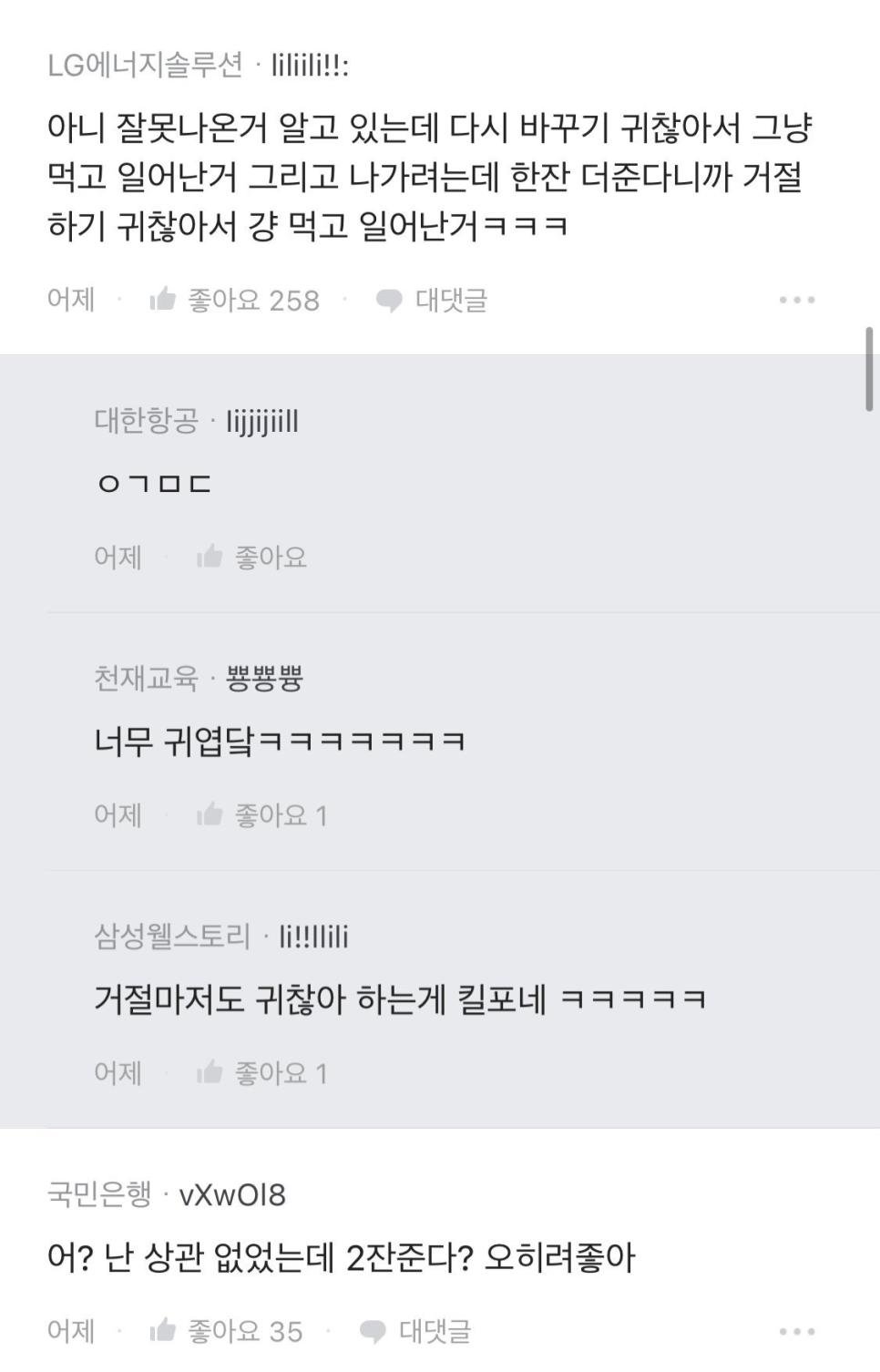Open more options on LG에너지솔루션 comment

click(796, 300)
